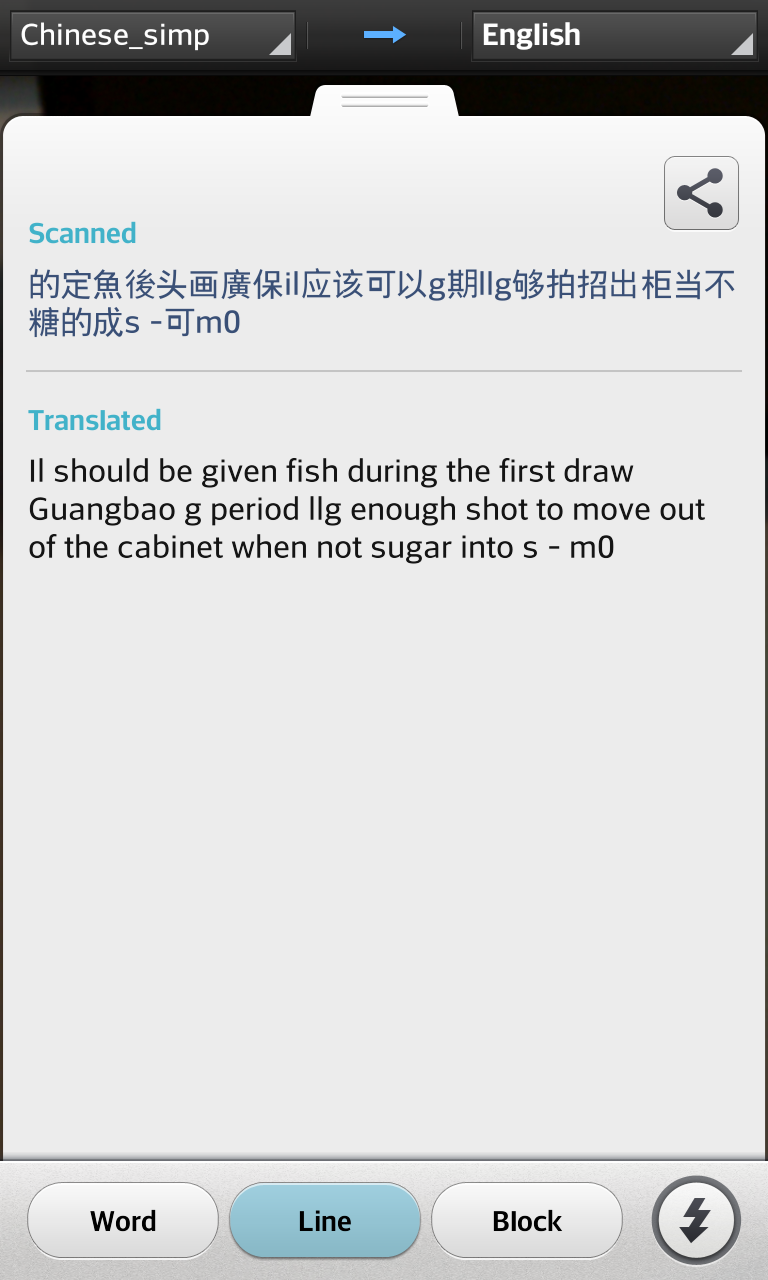Screen dimensions: 768x1280
Task: Switch to Word scan mode
Action: pyautogui.click(x=123, y=1220)
